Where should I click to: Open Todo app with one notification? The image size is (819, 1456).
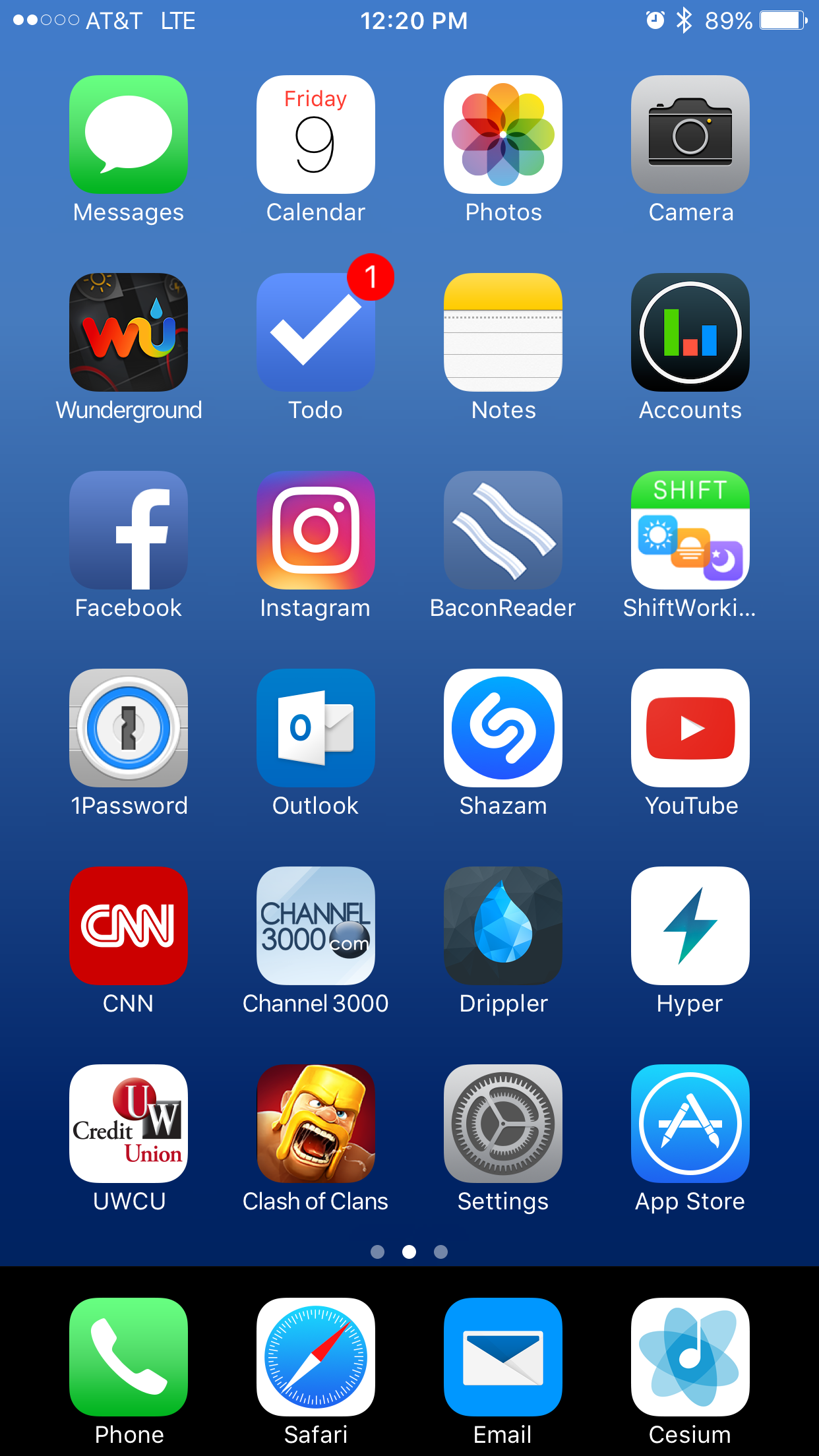point(316,332)
